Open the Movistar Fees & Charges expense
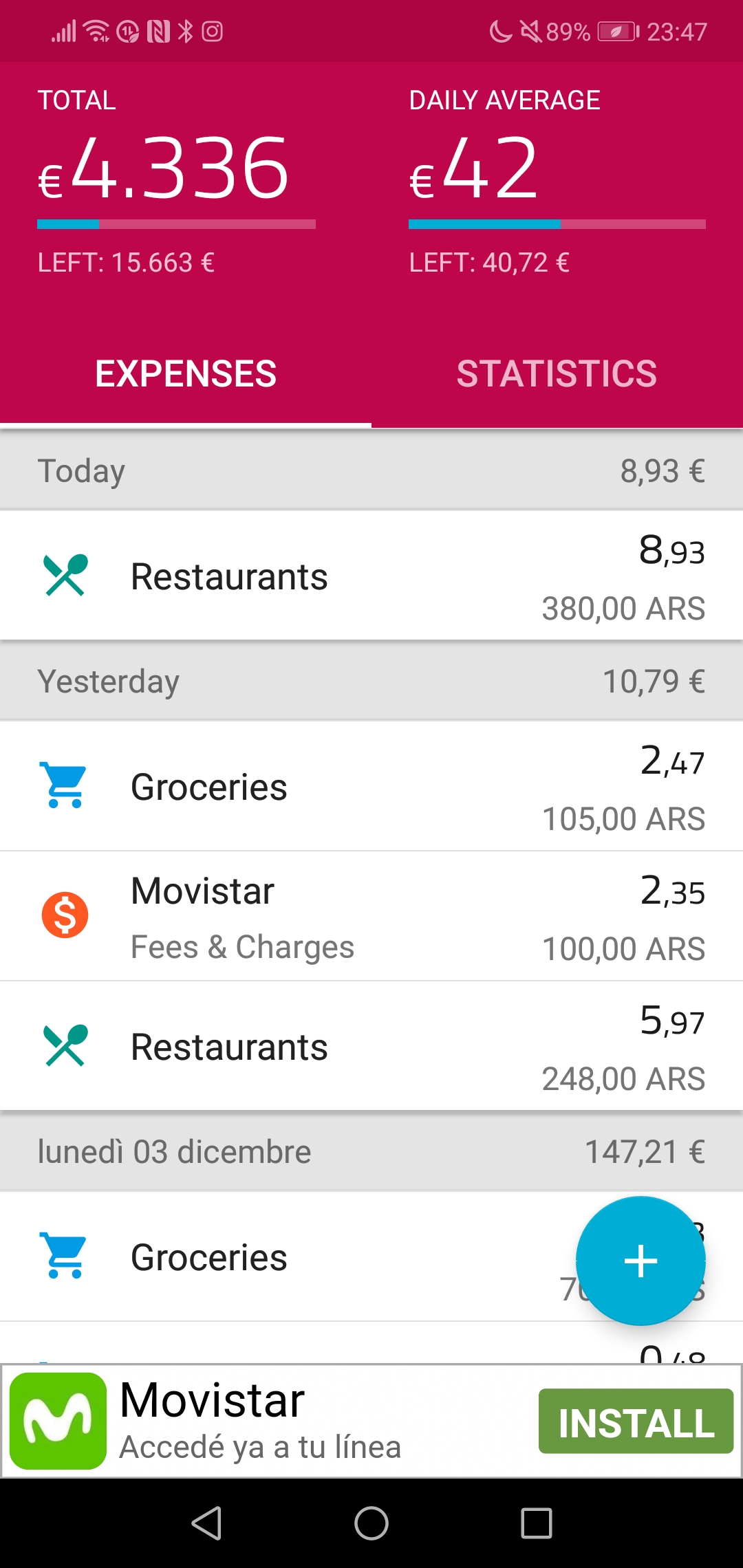The width and height of the screenshot is (743, 1568). (371, 916)
